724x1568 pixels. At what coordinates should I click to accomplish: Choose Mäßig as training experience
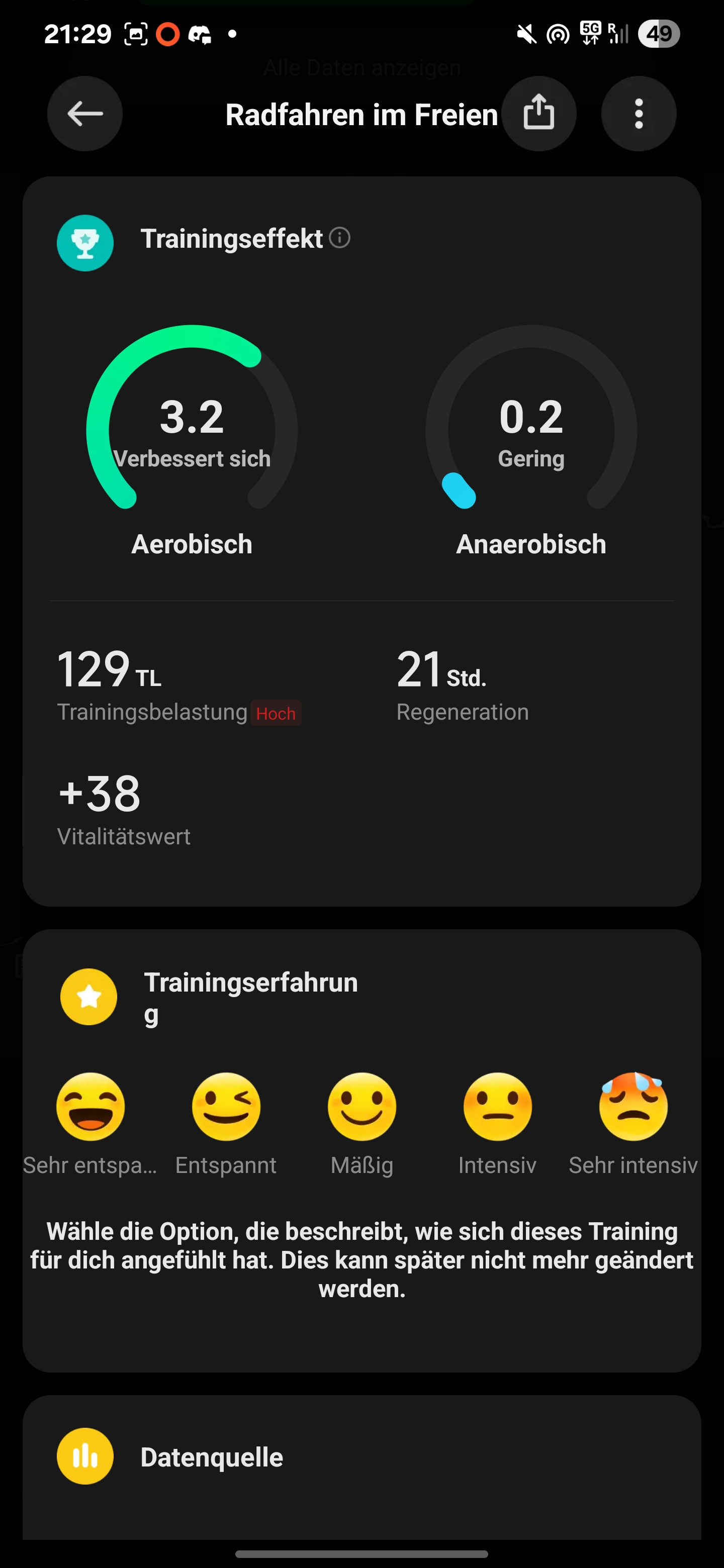click(x=361, y=1107)
